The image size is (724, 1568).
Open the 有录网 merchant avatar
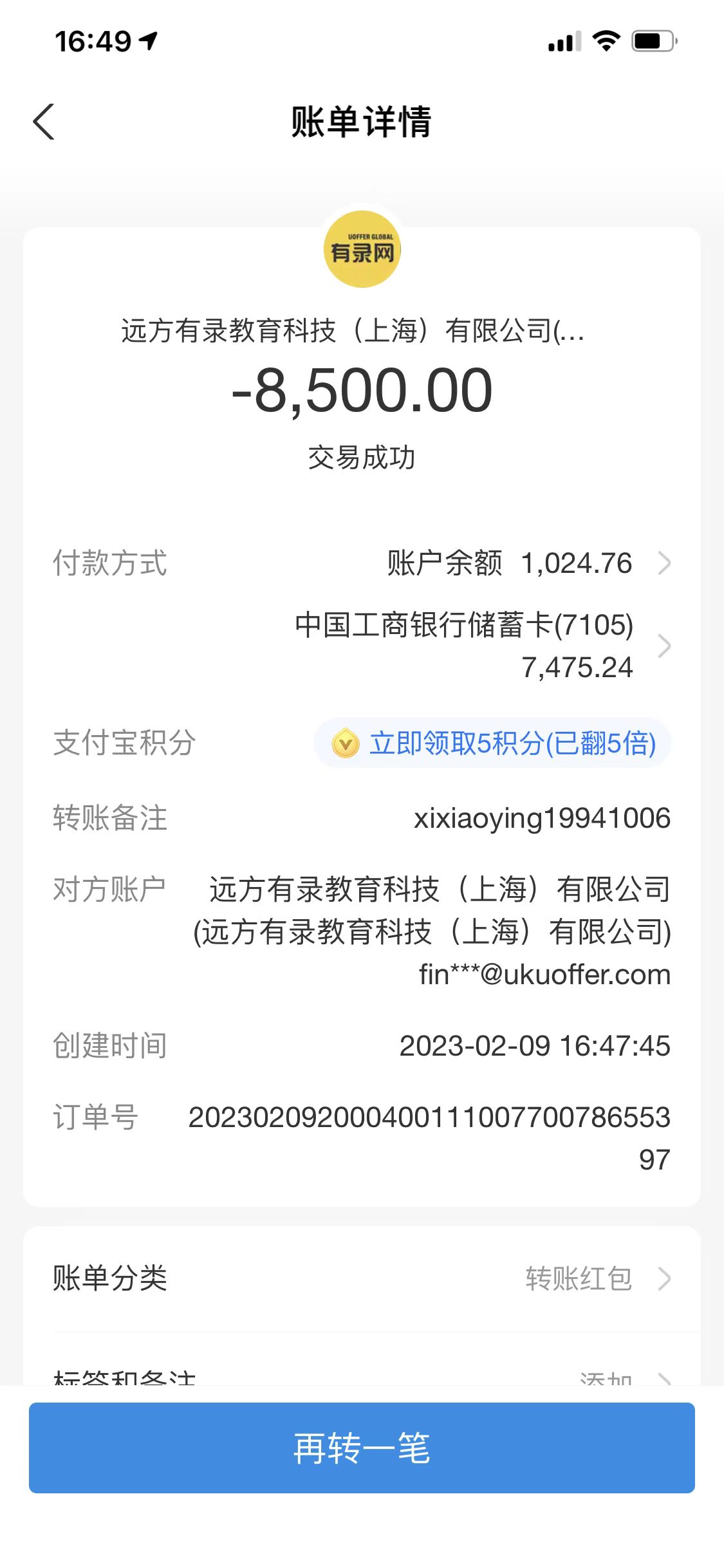(x=362, y=250)
